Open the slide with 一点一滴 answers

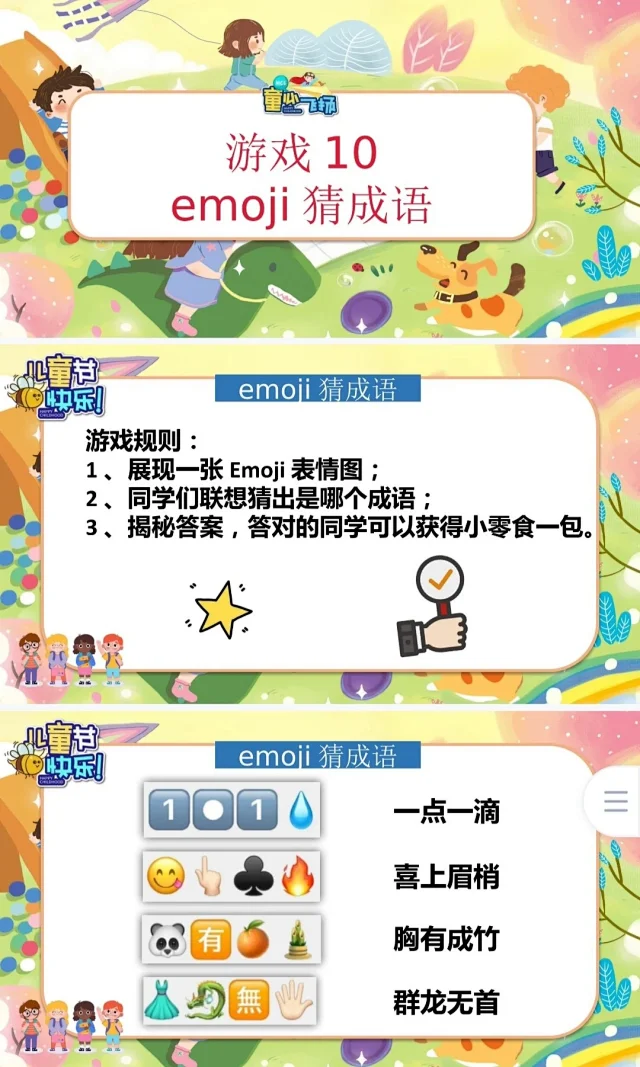point(320,890)
